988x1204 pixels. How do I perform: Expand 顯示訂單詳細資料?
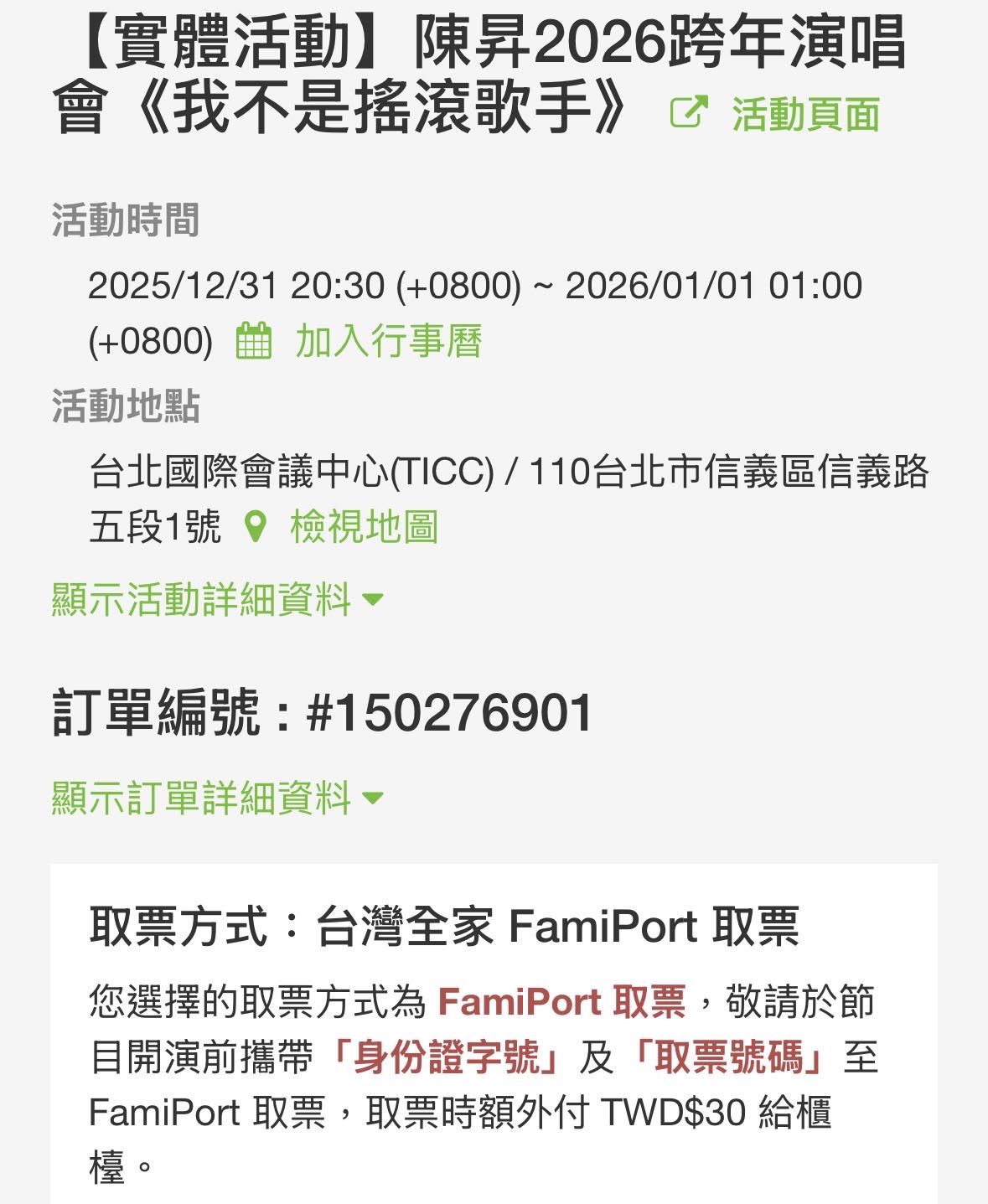tap(216, 798)
